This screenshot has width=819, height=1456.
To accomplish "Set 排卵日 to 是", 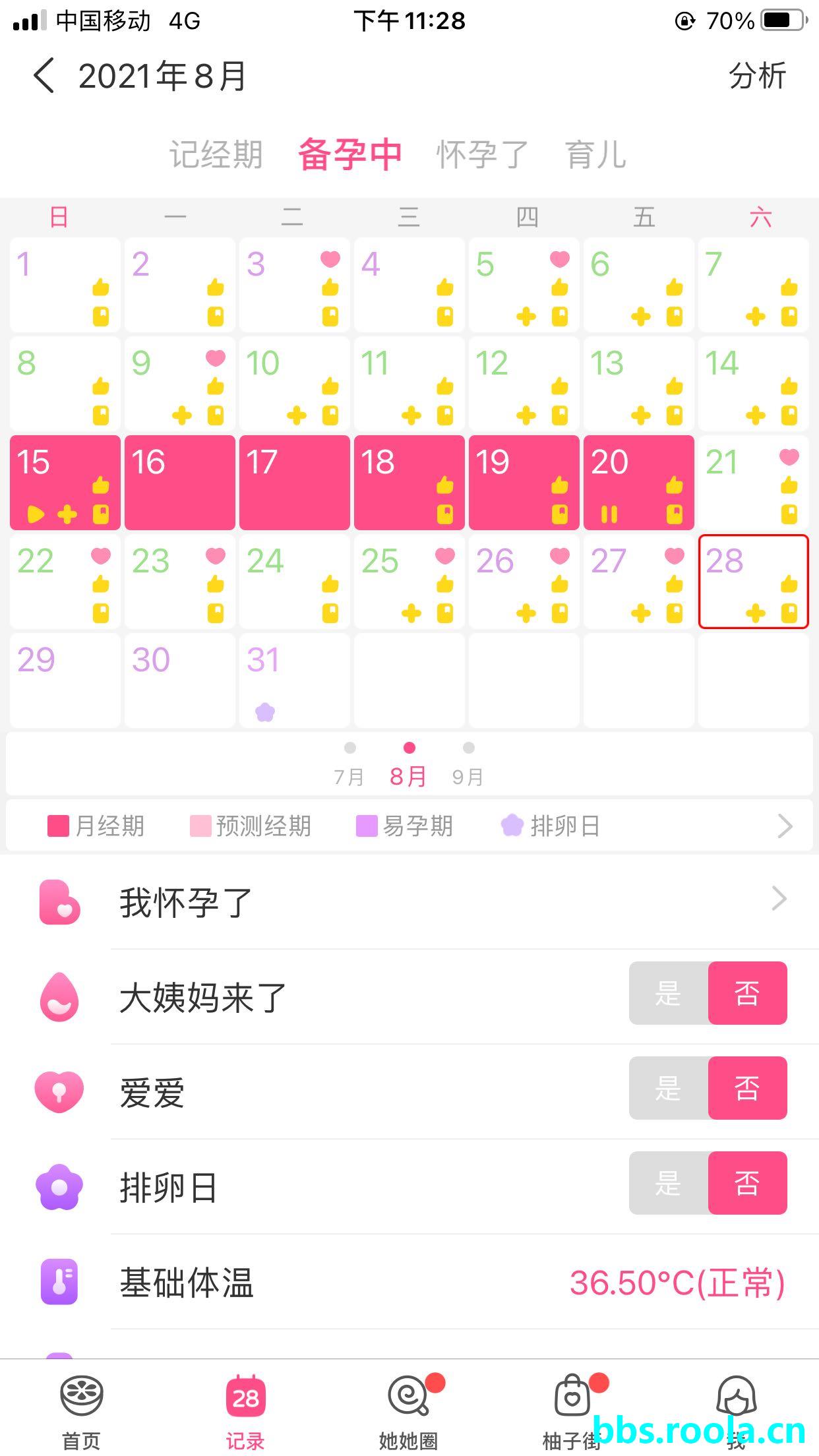I will pos(668,1183).
